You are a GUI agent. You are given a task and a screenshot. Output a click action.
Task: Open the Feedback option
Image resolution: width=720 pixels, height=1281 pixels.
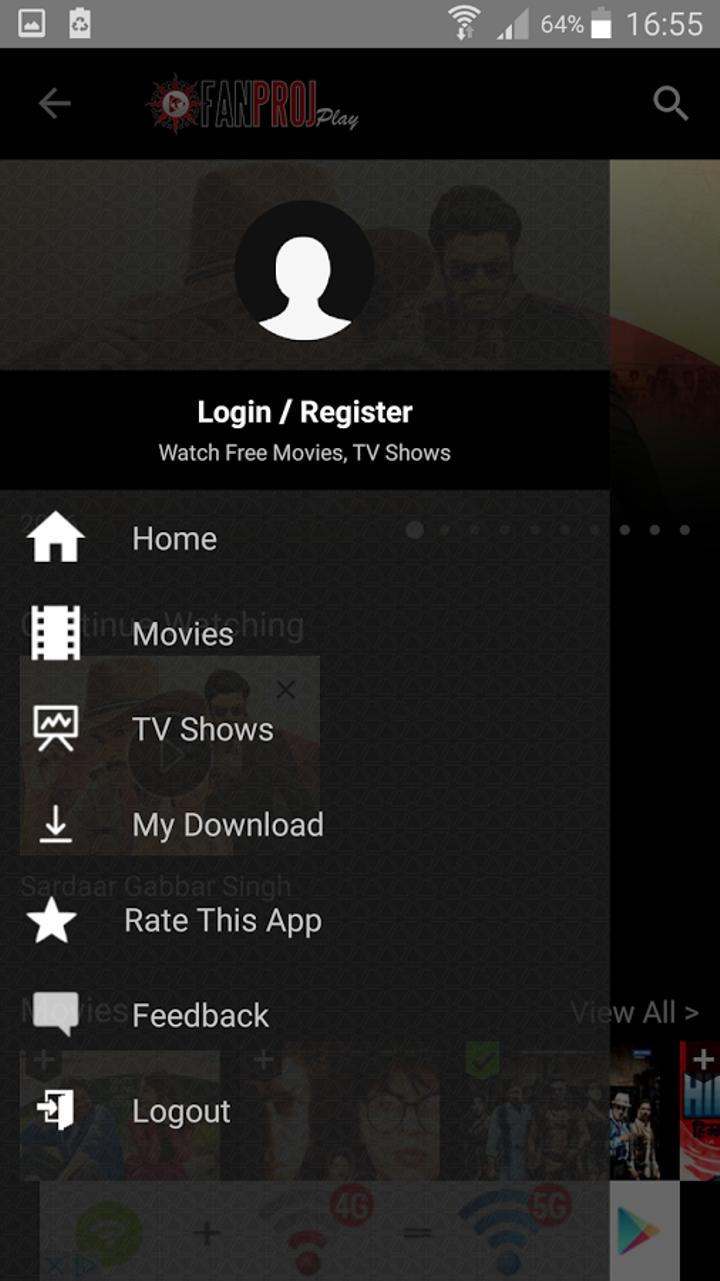[200, 1015]
